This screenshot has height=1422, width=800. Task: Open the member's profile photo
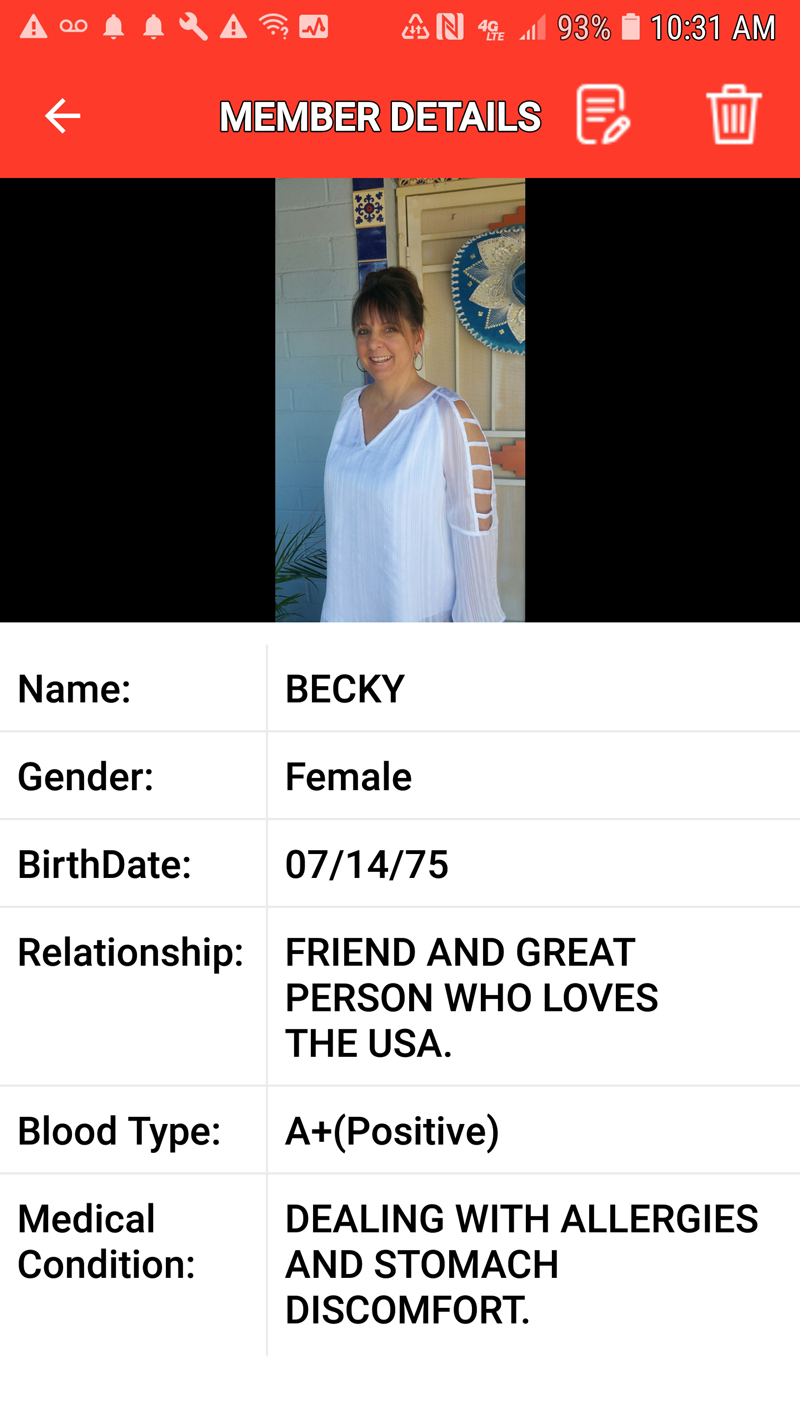pos(400,400)
